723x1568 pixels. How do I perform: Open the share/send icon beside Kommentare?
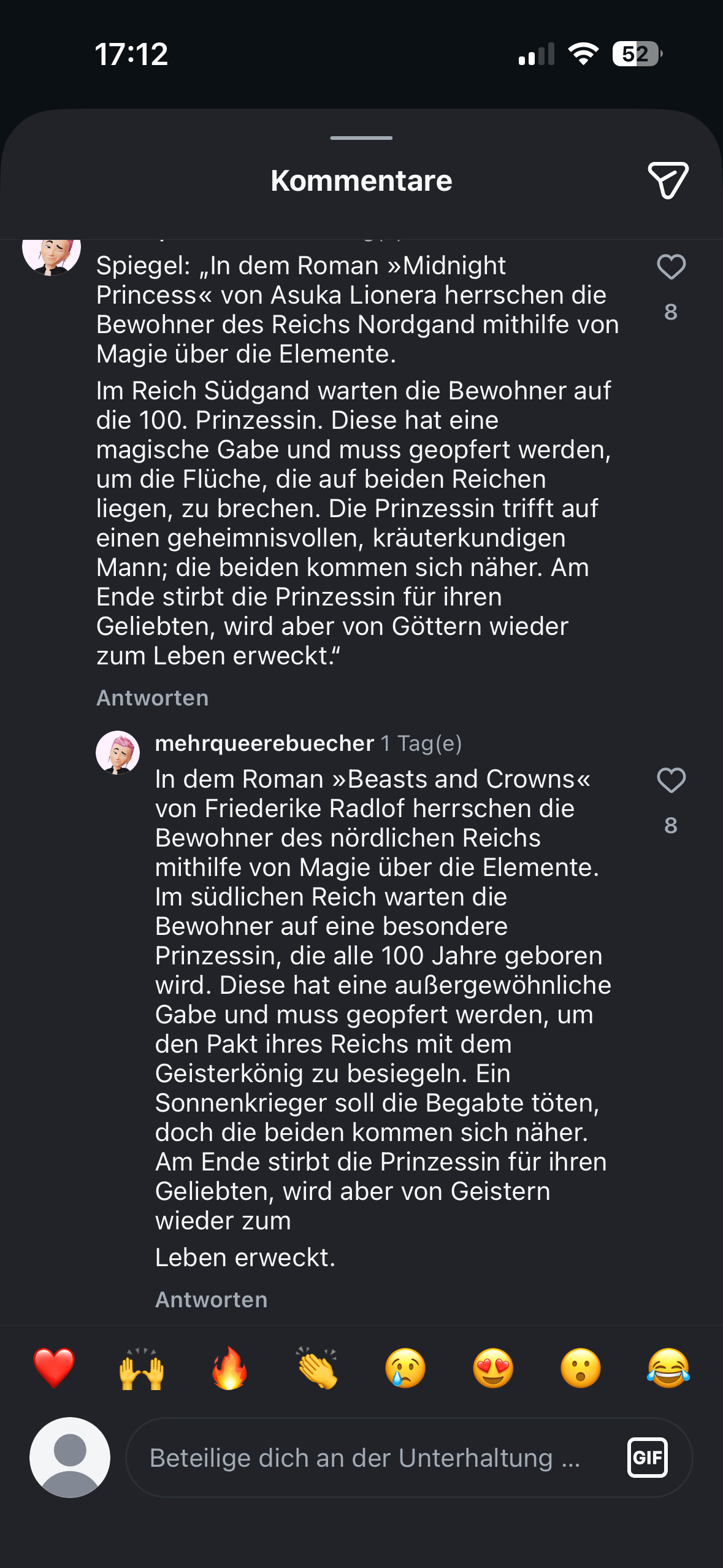tap(668, 180)
